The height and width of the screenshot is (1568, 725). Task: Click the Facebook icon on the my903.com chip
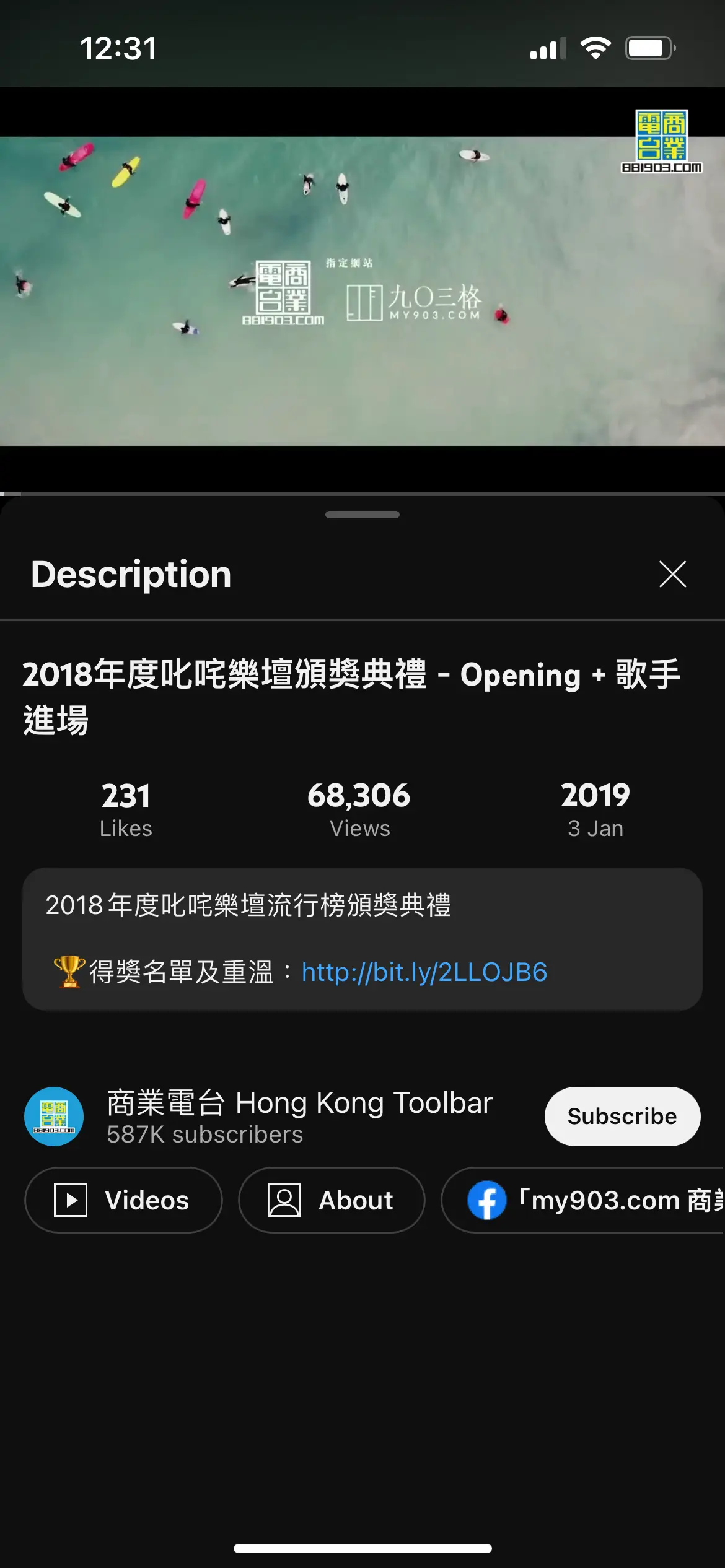pos(487,1200)
